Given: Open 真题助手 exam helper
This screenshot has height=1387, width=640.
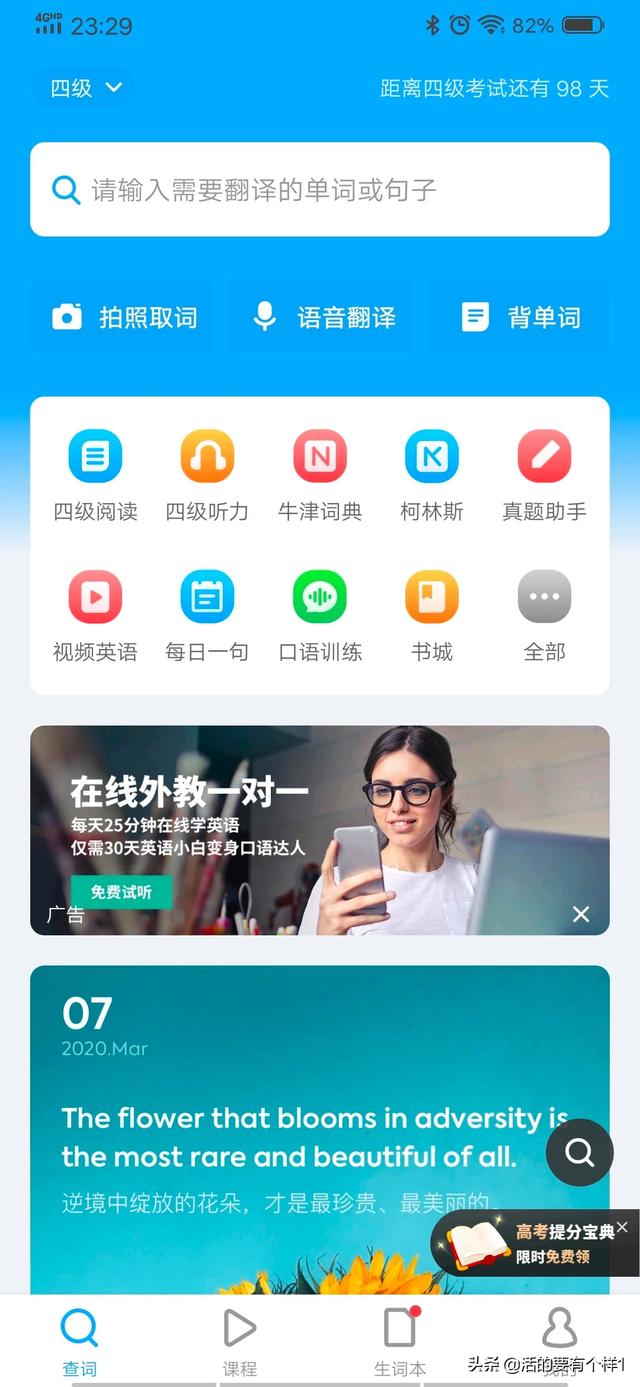Looking at the screenshot, I should pyautogui.click(x=544, y=475).
